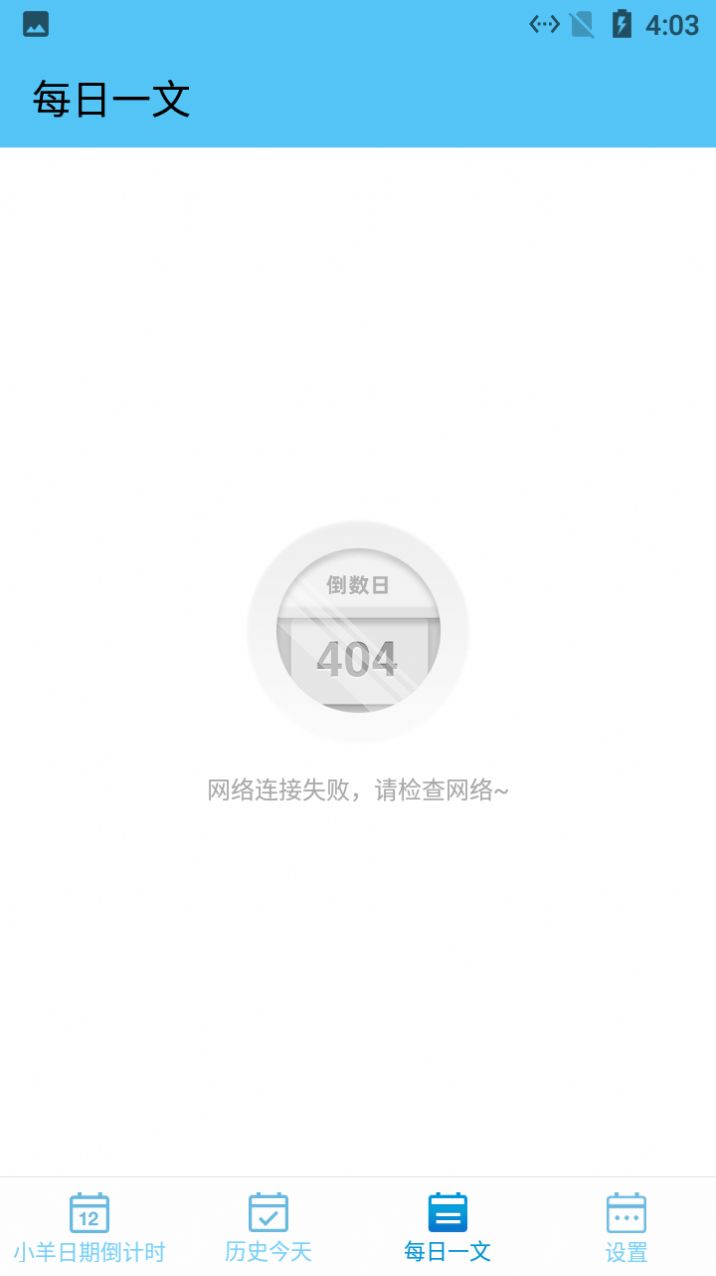Open the 历史今天 tab
This screenshot has width=716, height=1276.
(268, 1226)
